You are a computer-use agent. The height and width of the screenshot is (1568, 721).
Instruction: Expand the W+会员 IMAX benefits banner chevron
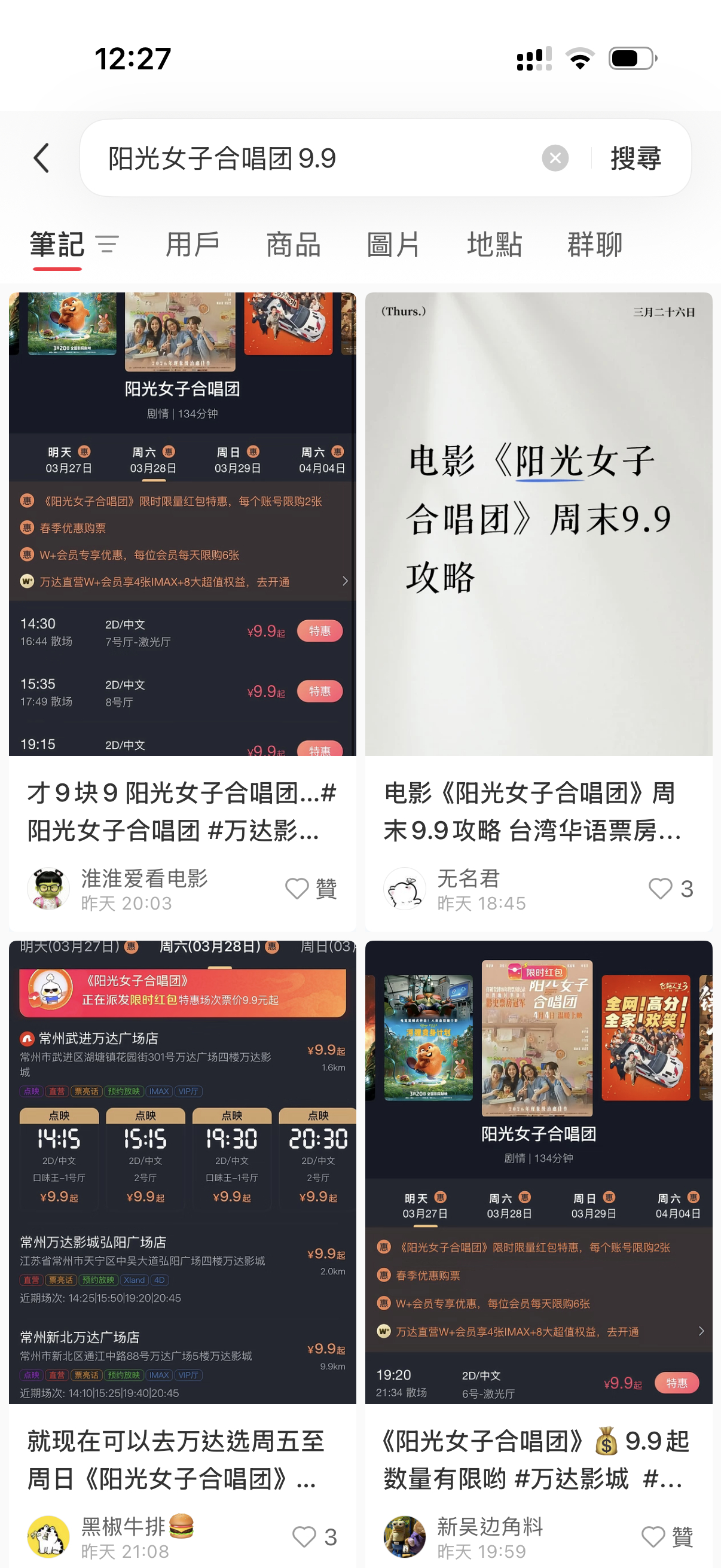pos(345,581)
